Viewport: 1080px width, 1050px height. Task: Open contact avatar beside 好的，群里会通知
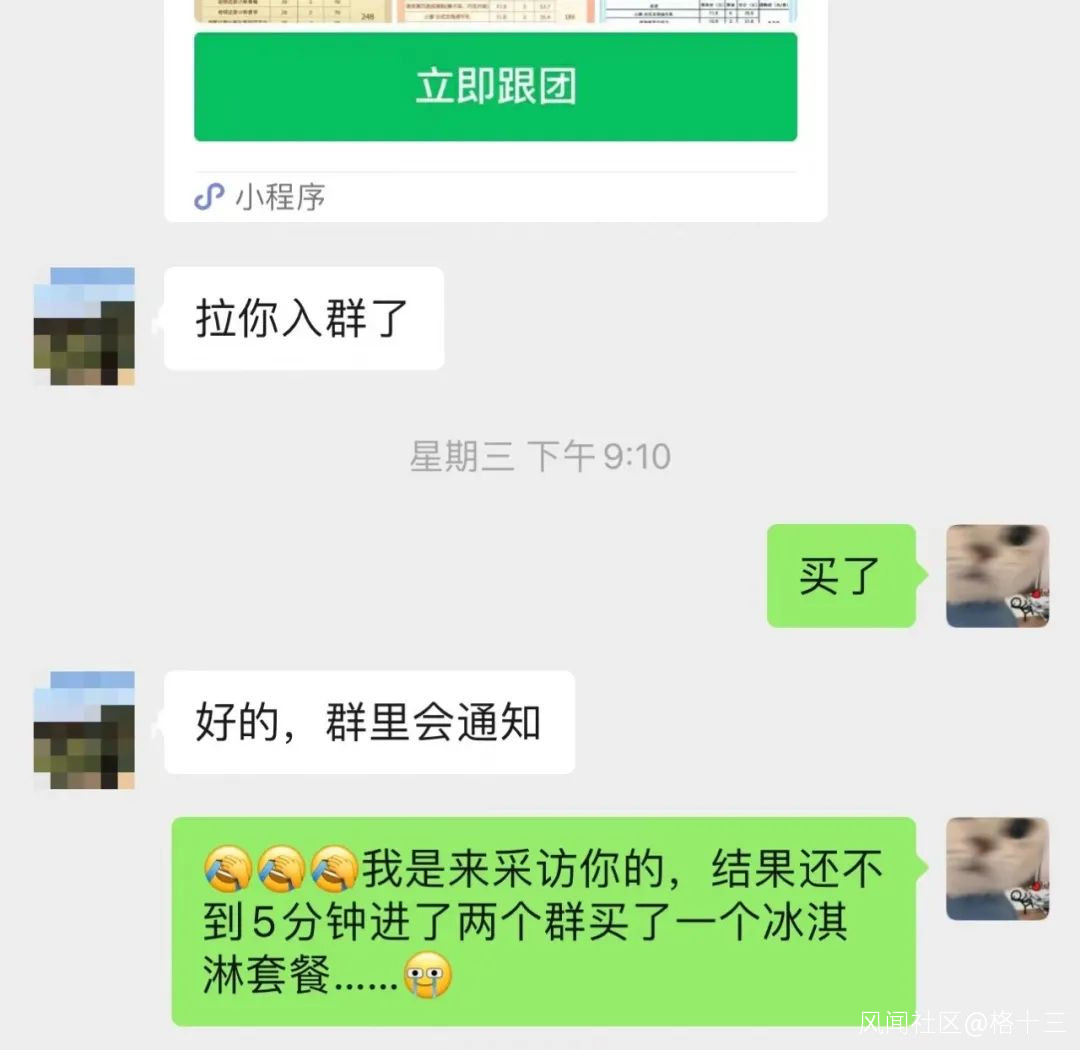84,730
